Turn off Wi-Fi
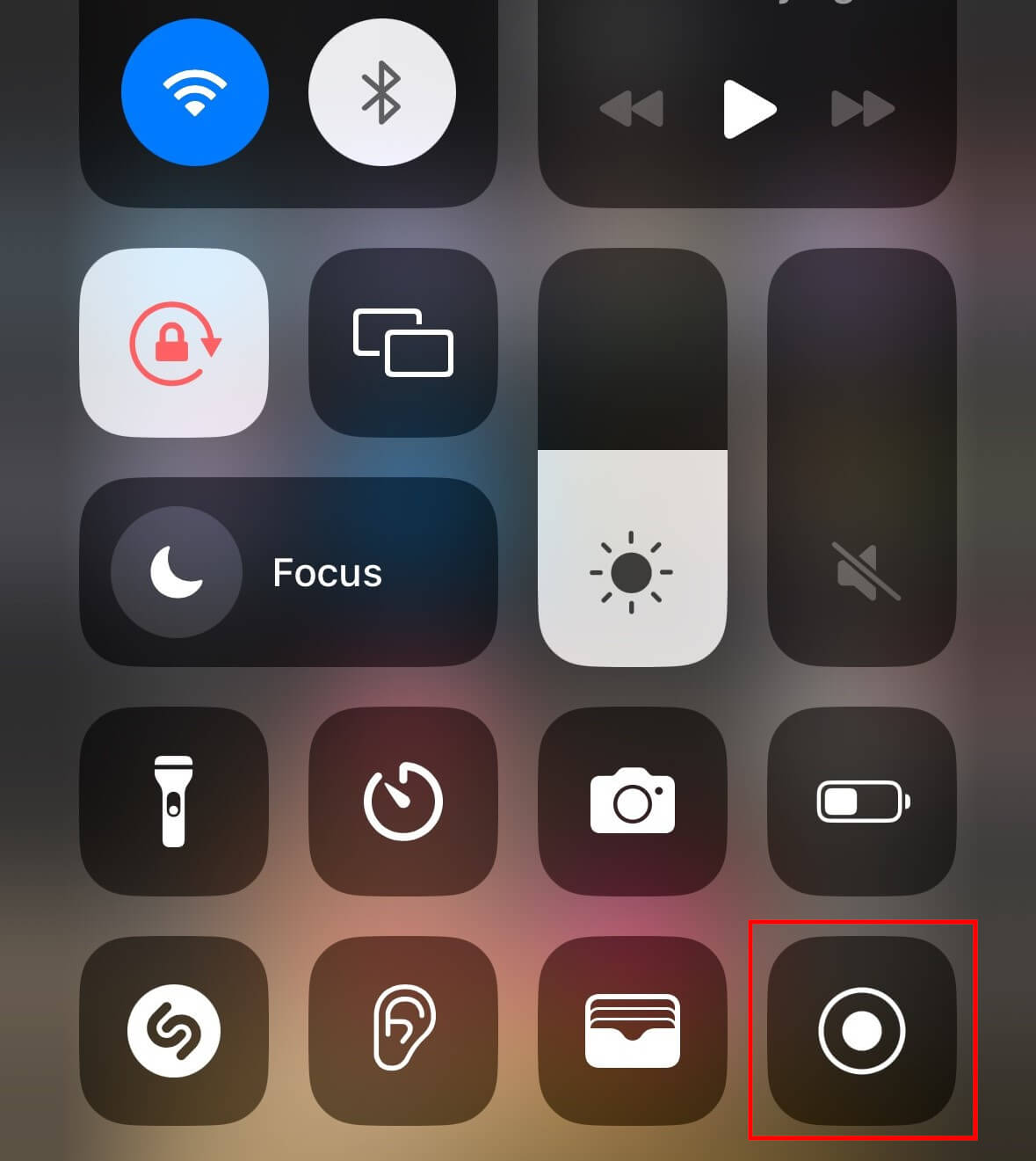Image resolution: width=1036 pixels, height=1161 pixels. coord(194,92)
